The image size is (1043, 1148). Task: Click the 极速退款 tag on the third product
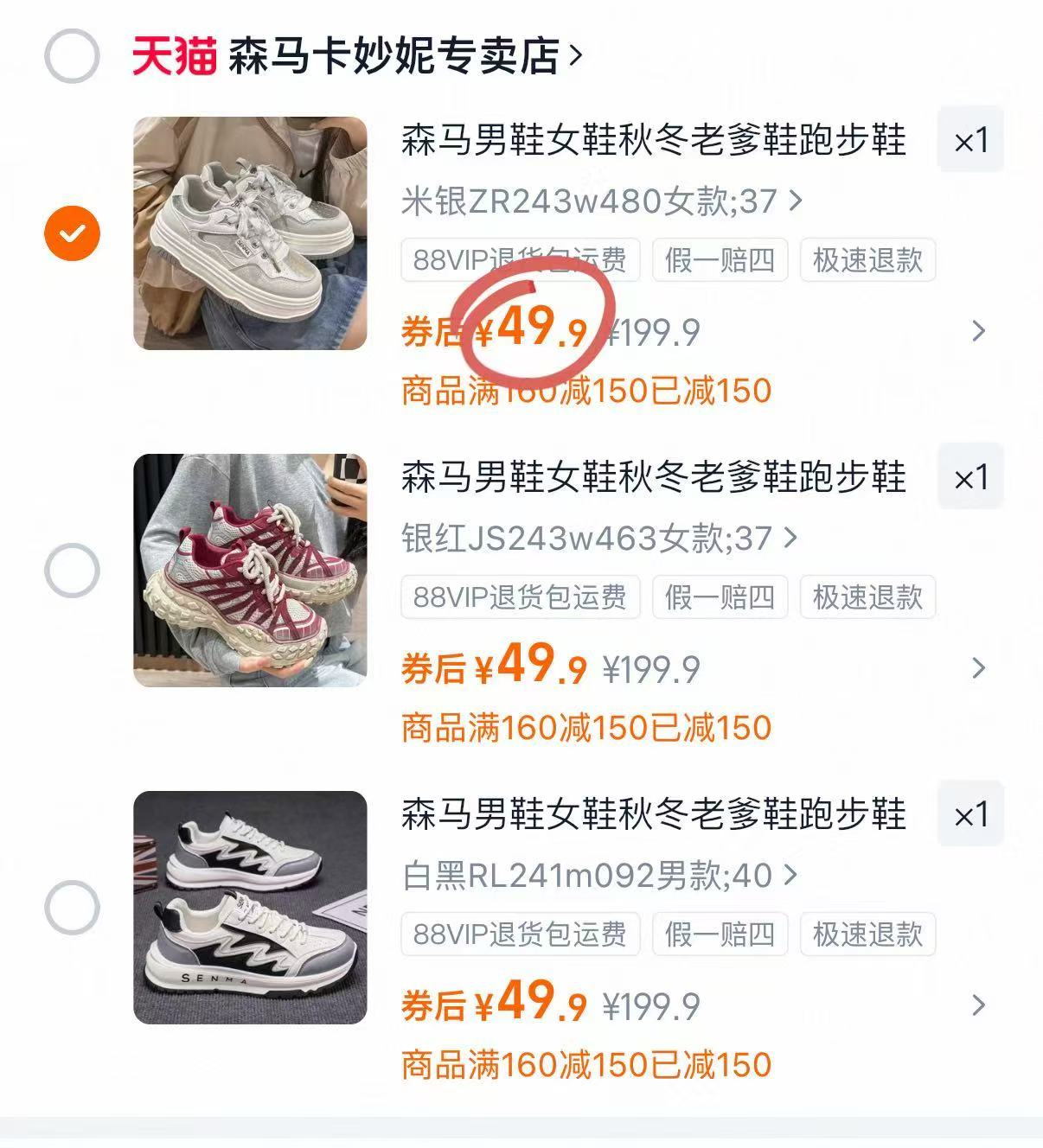(867, 934)
